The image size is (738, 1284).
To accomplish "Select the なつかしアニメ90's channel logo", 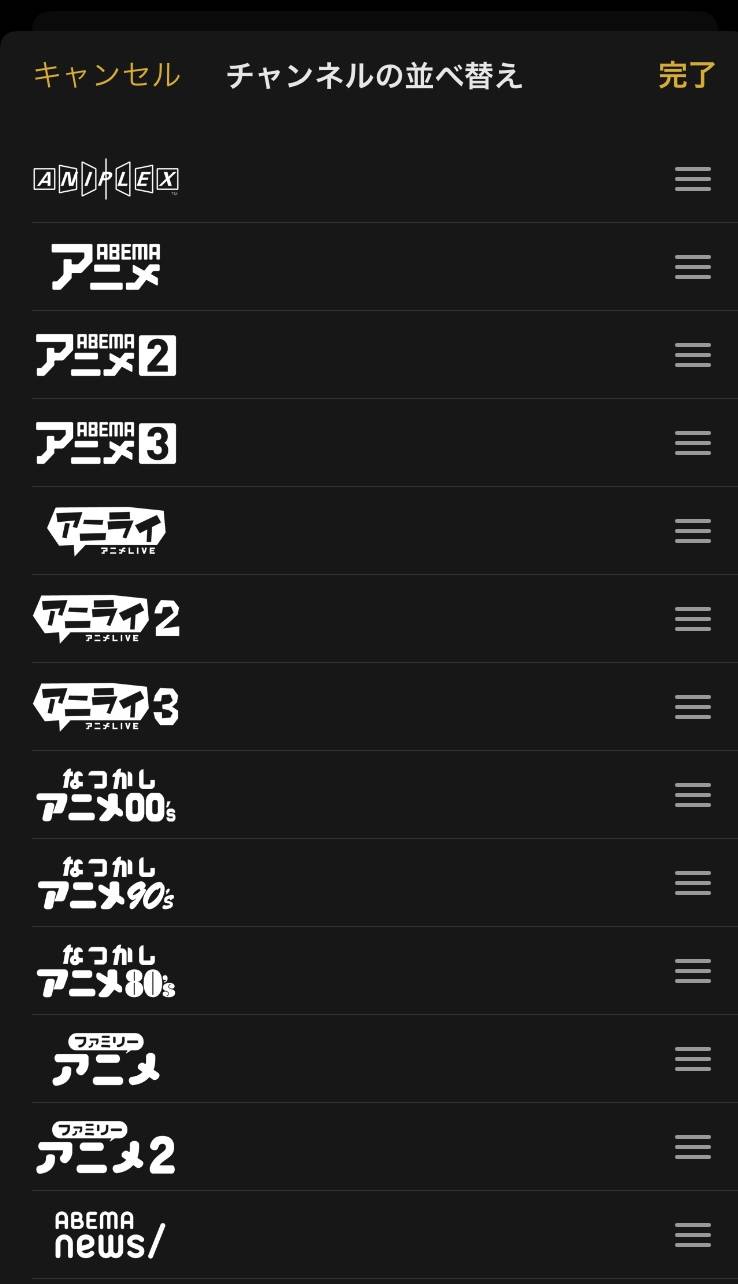I will (106, 882).
